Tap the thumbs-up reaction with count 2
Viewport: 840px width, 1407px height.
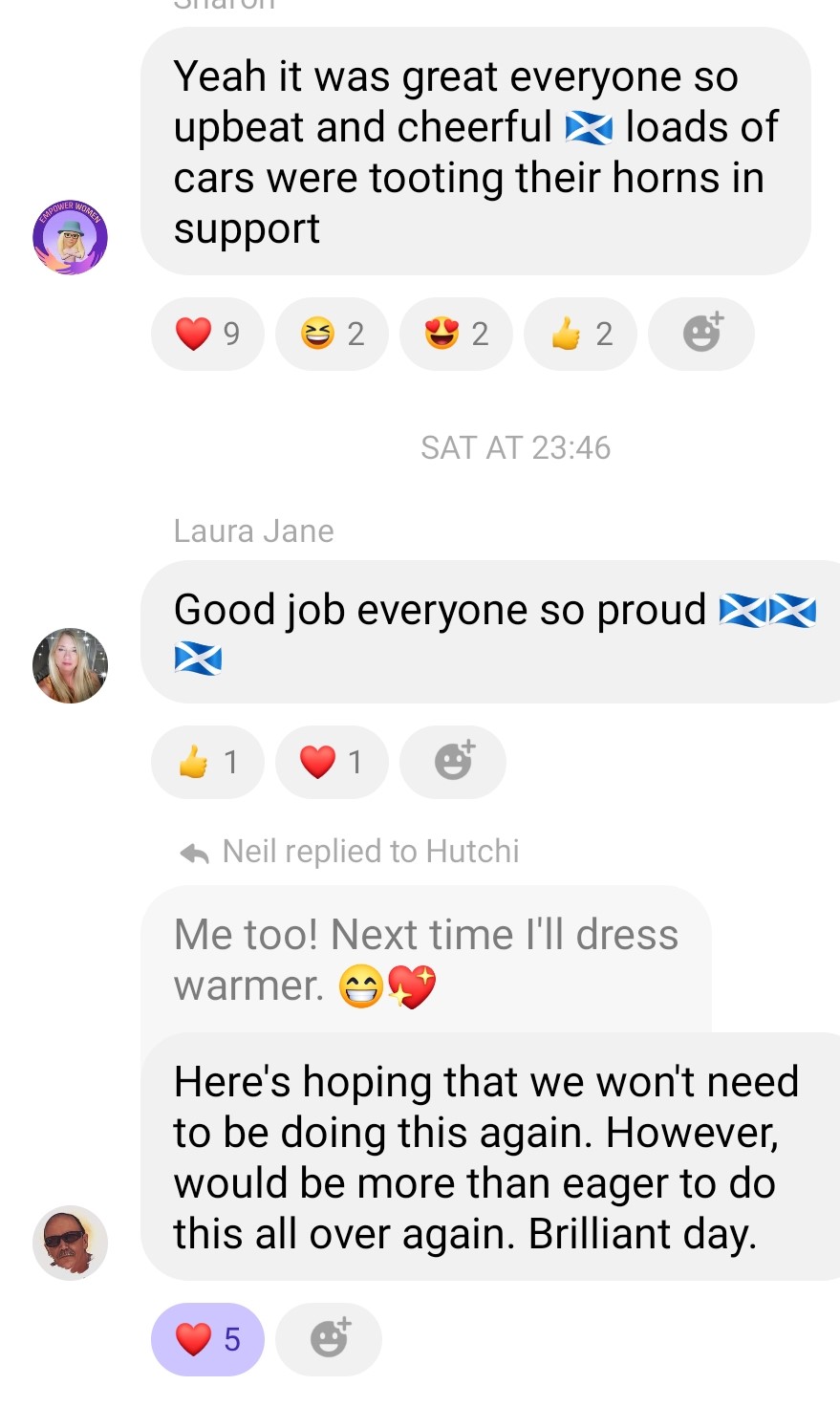click(x=579, y=334)
